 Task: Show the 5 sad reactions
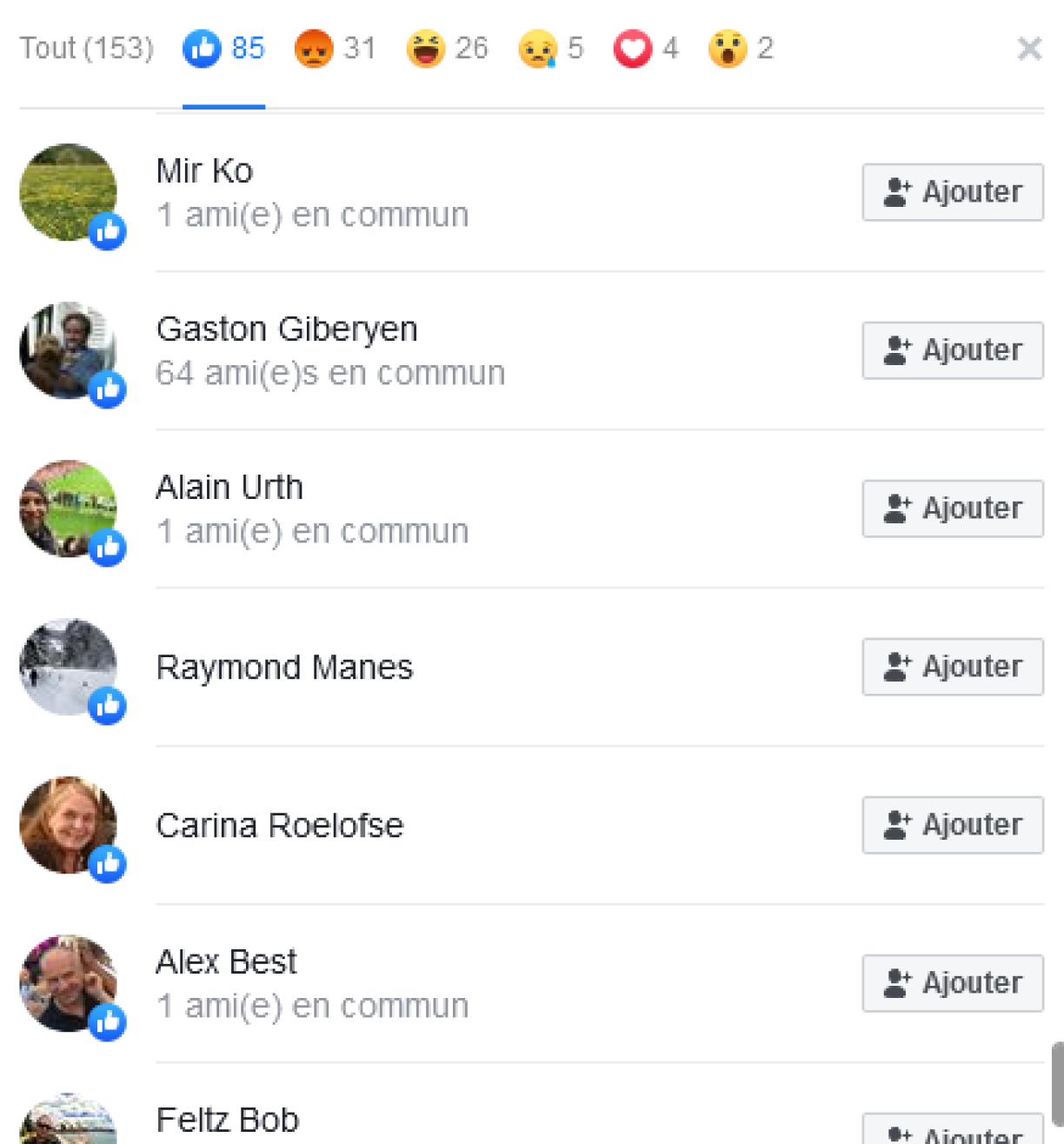[550, 48]
